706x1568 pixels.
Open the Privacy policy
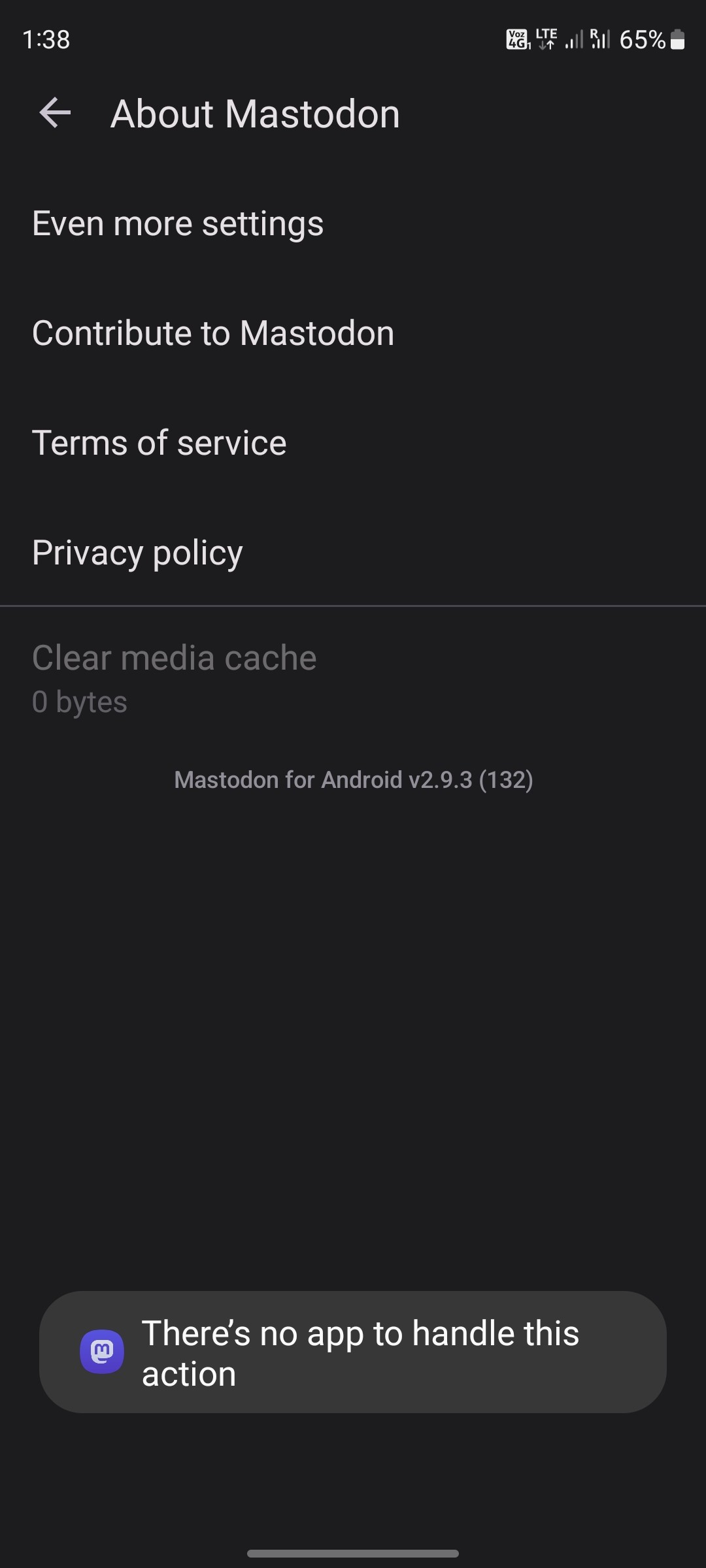click(353, 553)
